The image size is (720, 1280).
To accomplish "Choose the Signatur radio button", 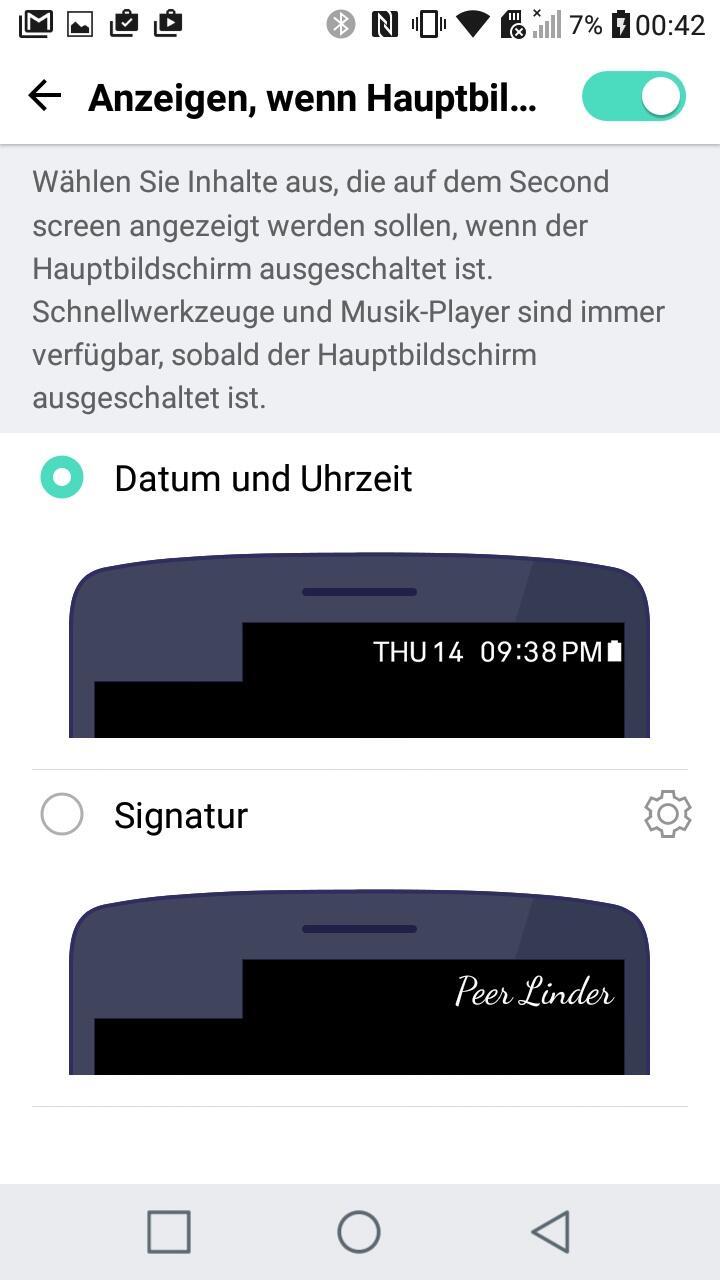I will (62, 815).
